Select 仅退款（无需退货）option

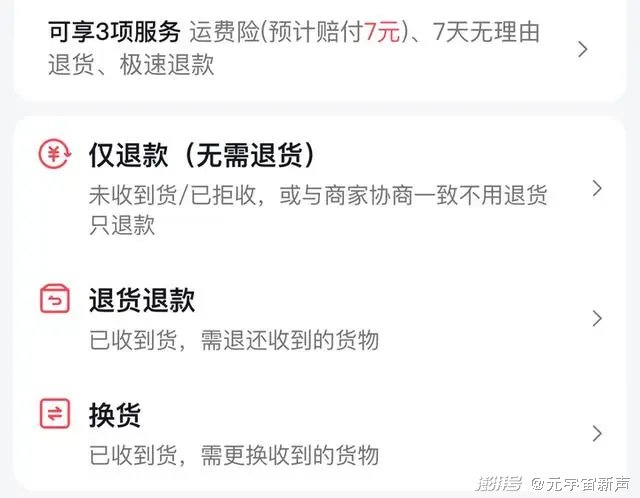(x=318, y=187)
